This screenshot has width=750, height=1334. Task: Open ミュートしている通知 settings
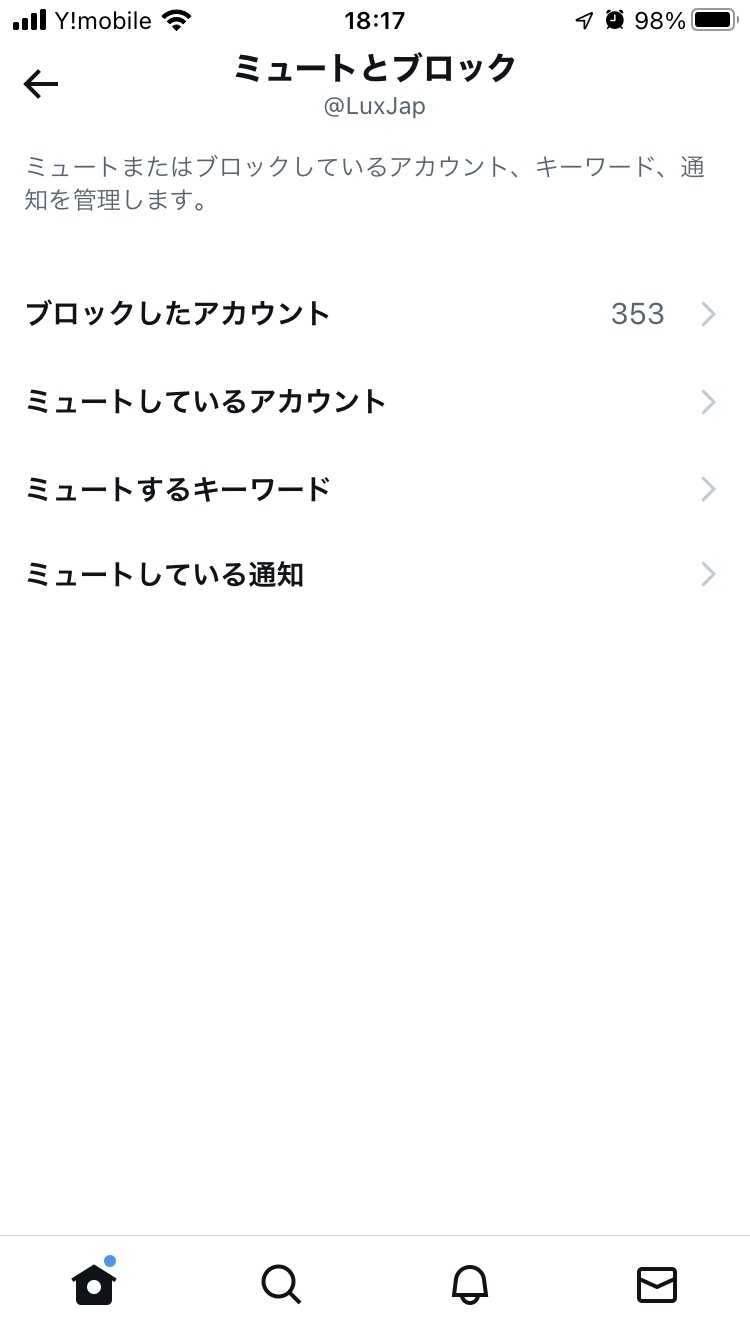tap(375, 575)
